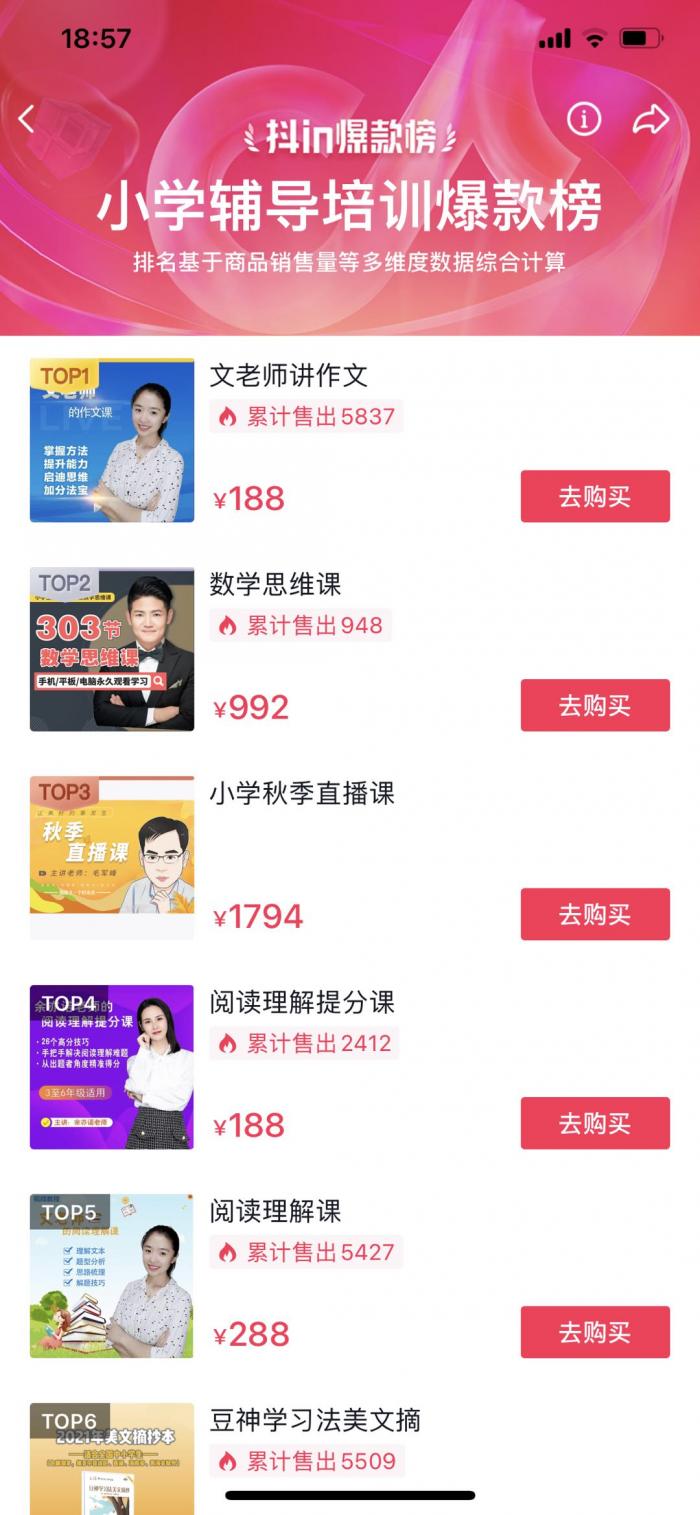The image size is (700, 1515).
Task: Open the TOP2 数学思维课 cover image
Action: point(112,649)
